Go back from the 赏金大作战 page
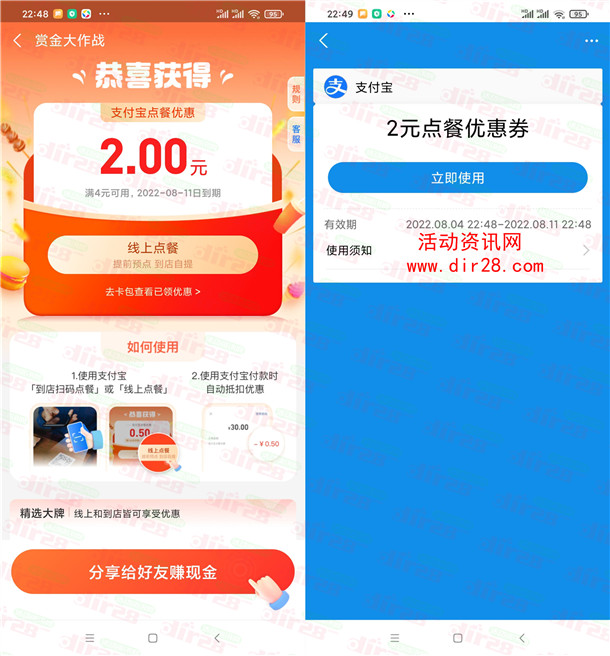Viewport: 610px width, 656px height. point(18,41)
